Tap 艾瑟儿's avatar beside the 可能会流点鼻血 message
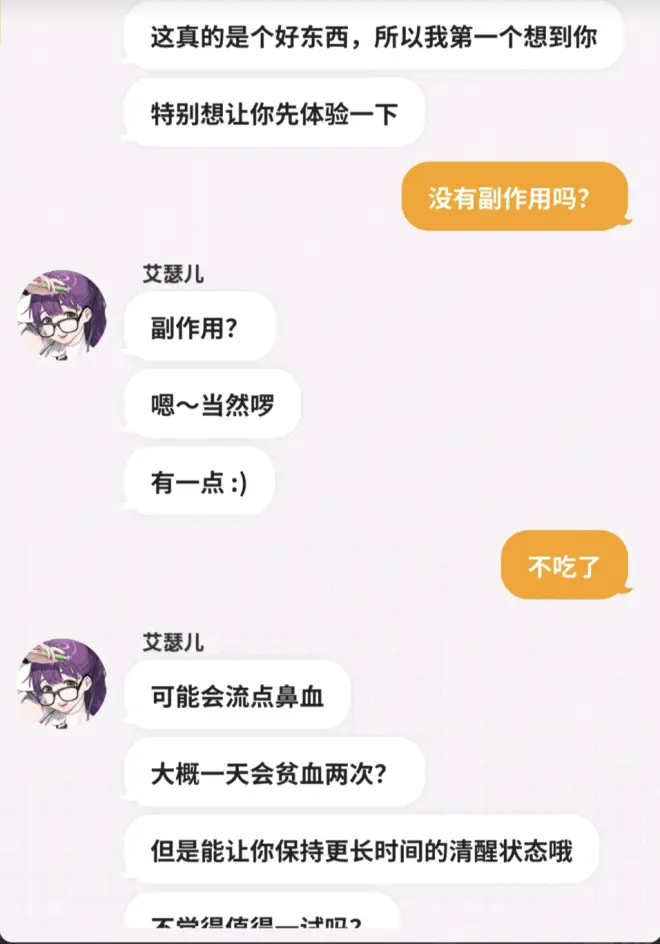The image size is (660, 944). (x=61, y=684)
